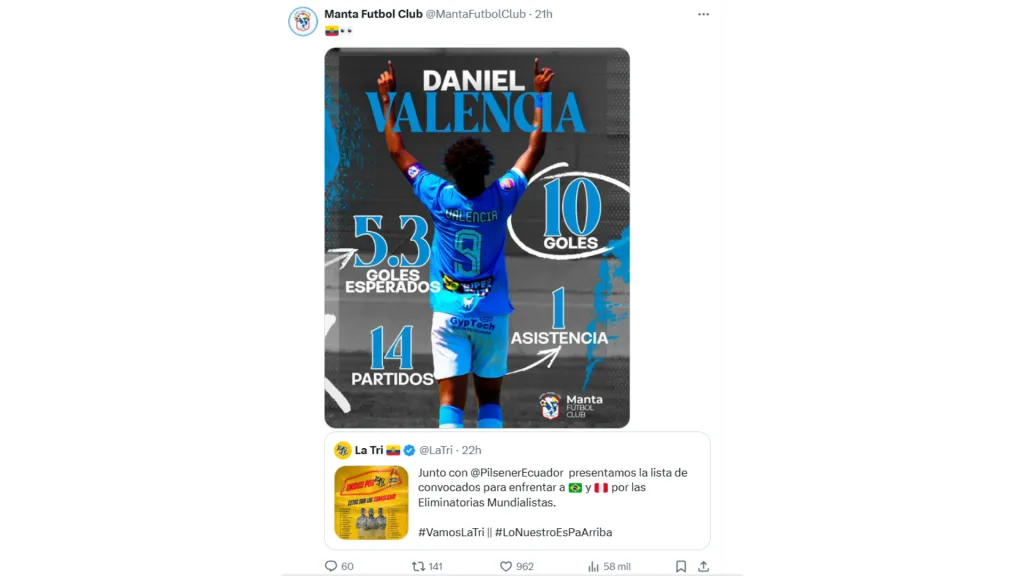The width and height of the screenshot is (1024, 576).
Task: Repost the Manta Futbol Club post
Action: (419, 566)
